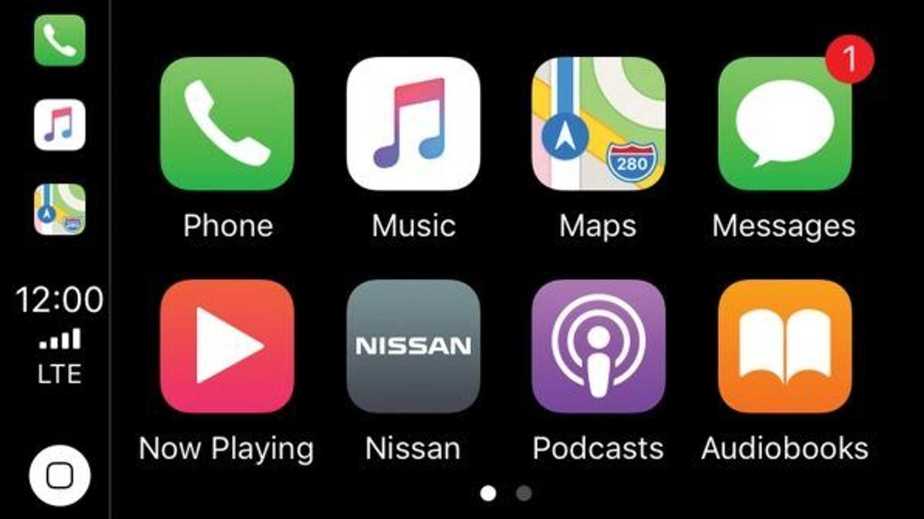Open Messages with one unread
The image size is (924, 519).
coord(784,124)
